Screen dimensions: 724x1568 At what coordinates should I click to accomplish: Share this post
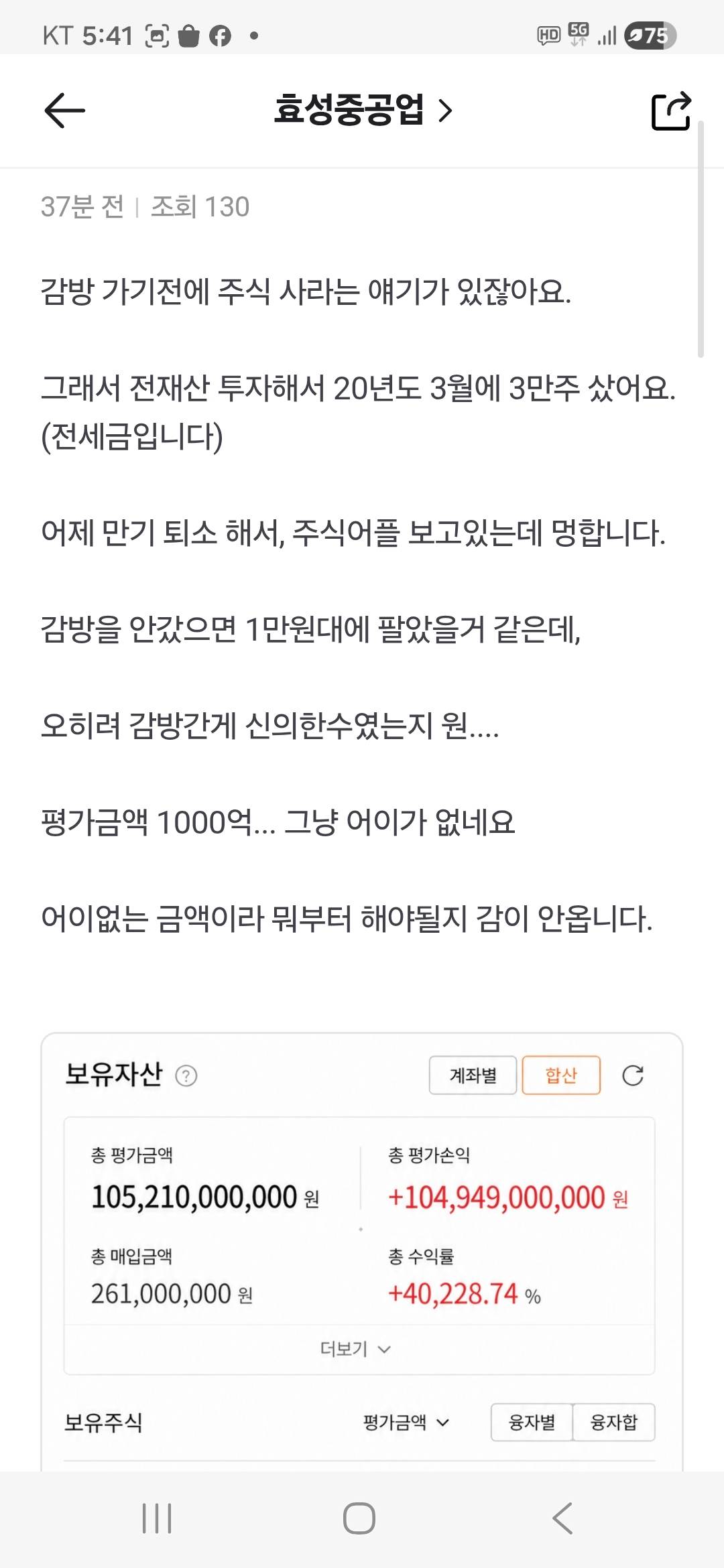[x=670, y=111]
